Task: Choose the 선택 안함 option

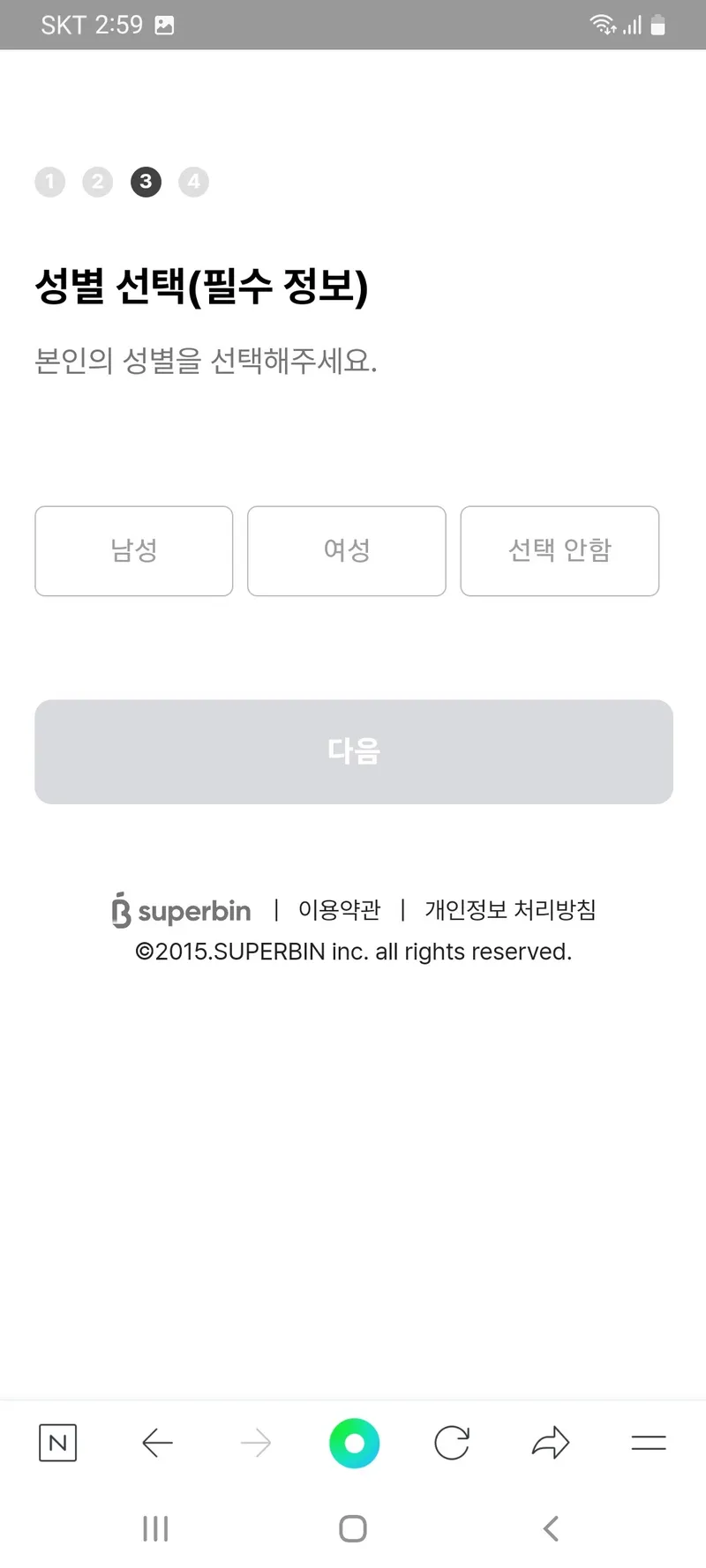Action: click(560, 551)
